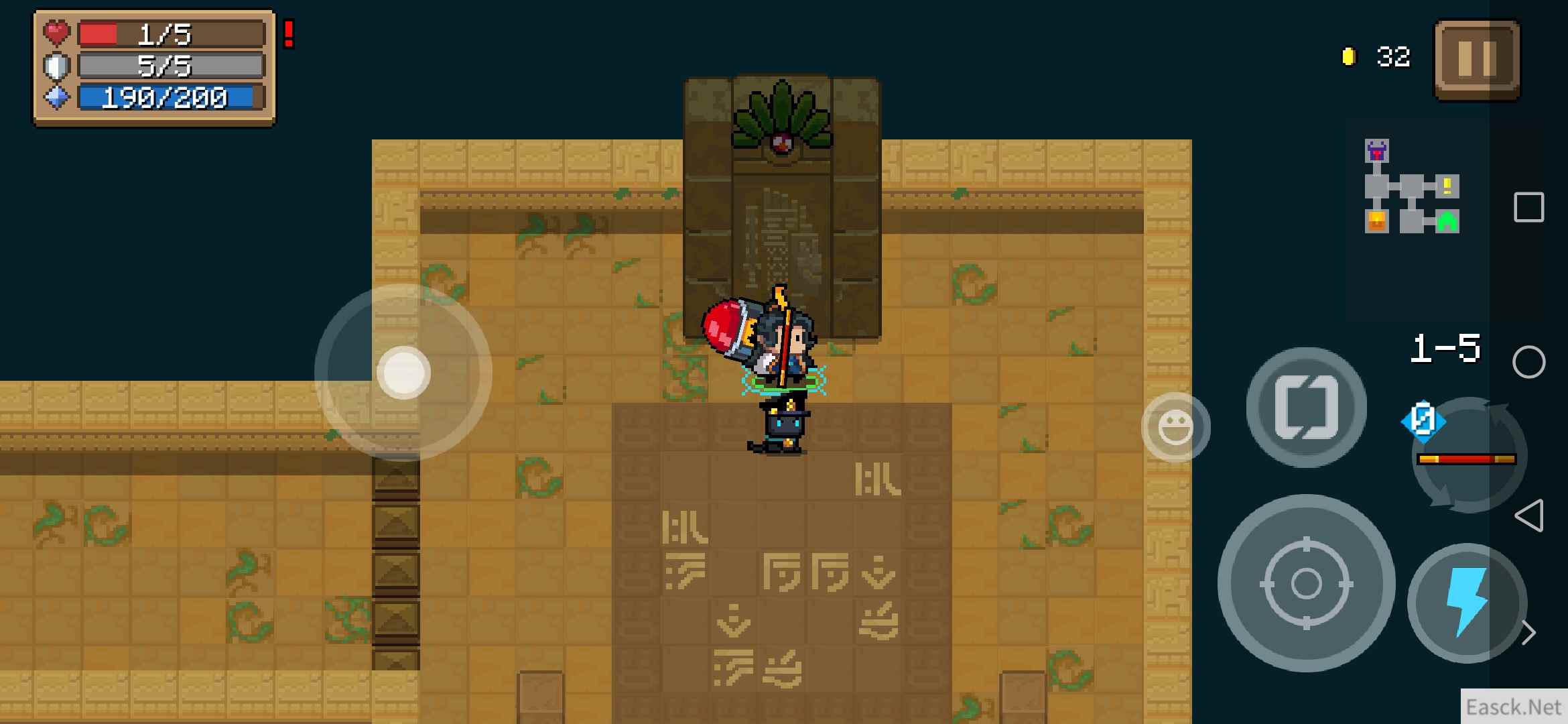Tap the swap/interact button

(x=1306, y=407)
